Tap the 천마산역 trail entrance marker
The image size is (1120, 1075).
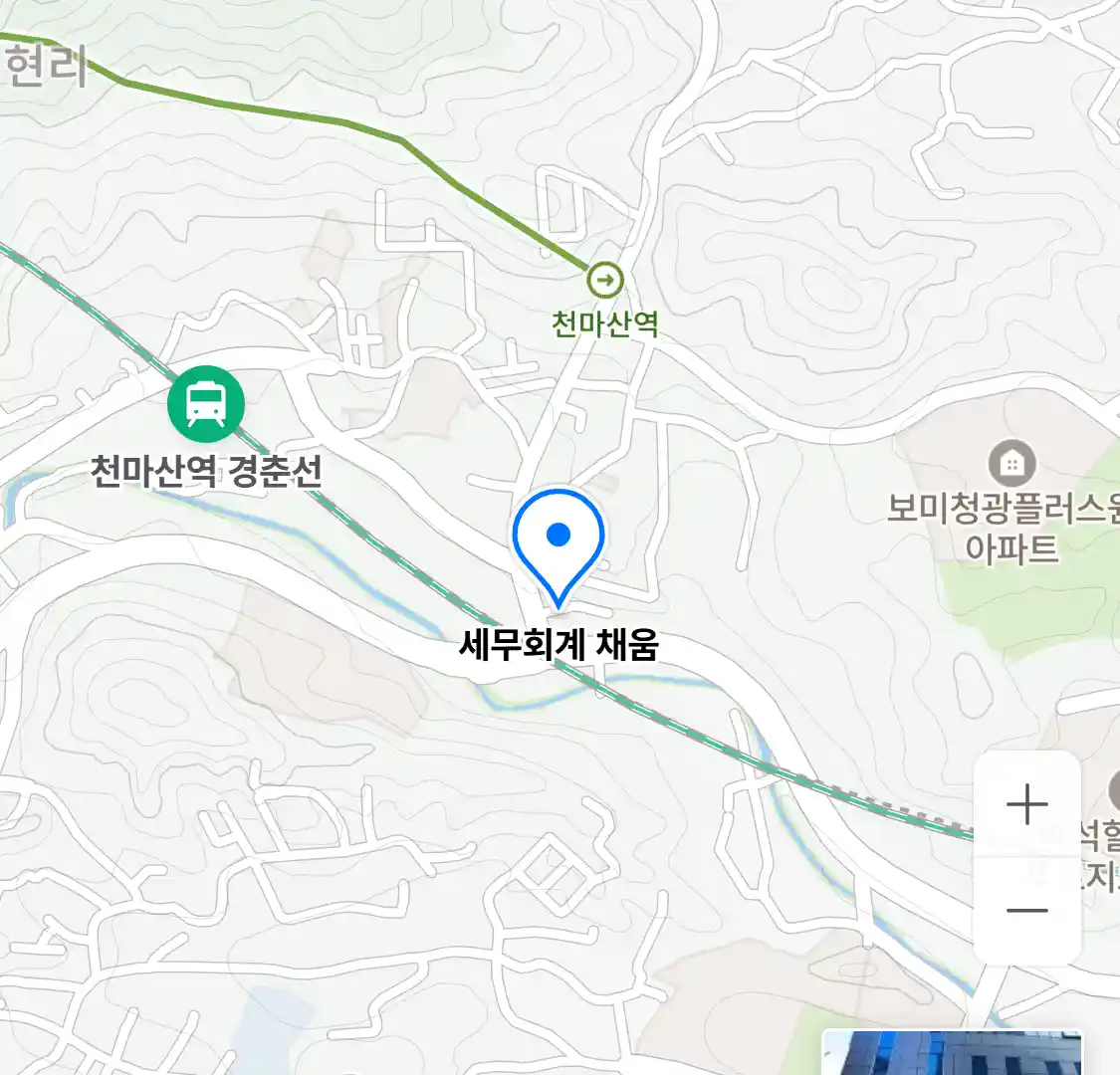pos(604,281)
